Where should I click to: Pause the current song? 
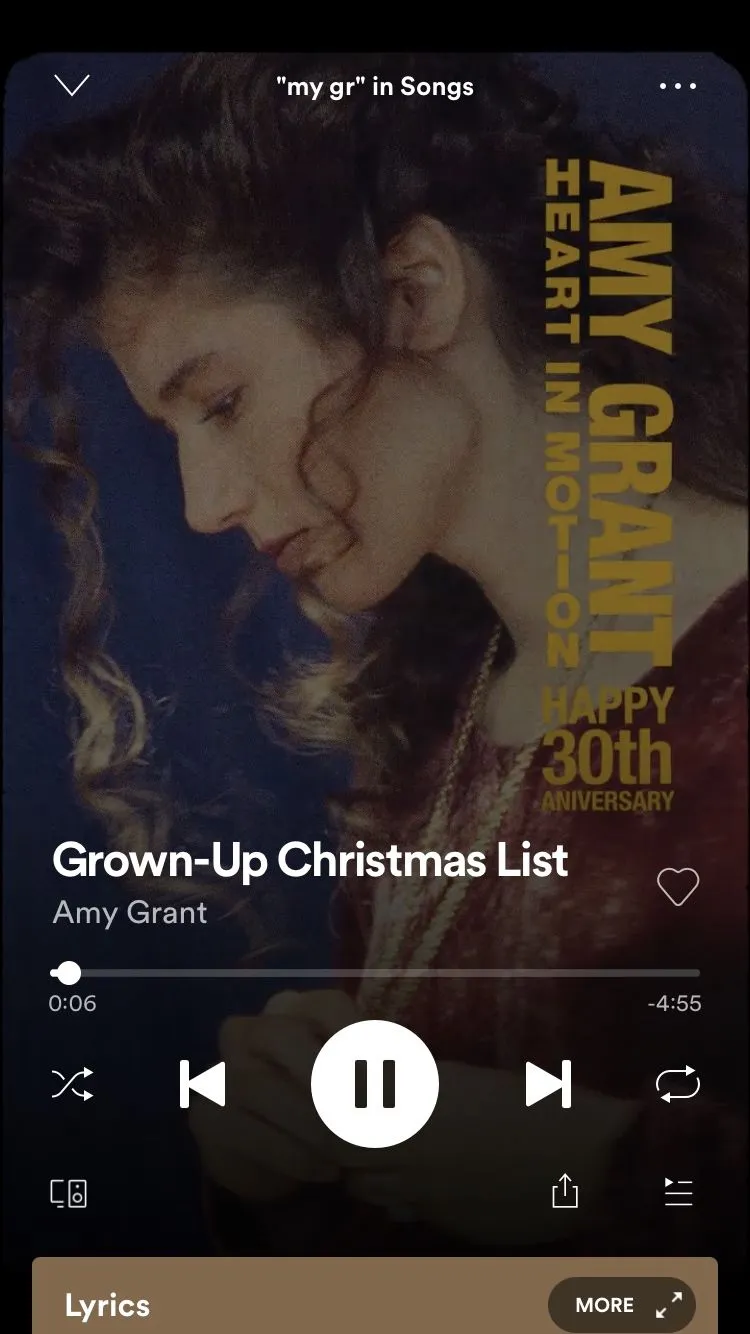click(x=375, y=1084)
